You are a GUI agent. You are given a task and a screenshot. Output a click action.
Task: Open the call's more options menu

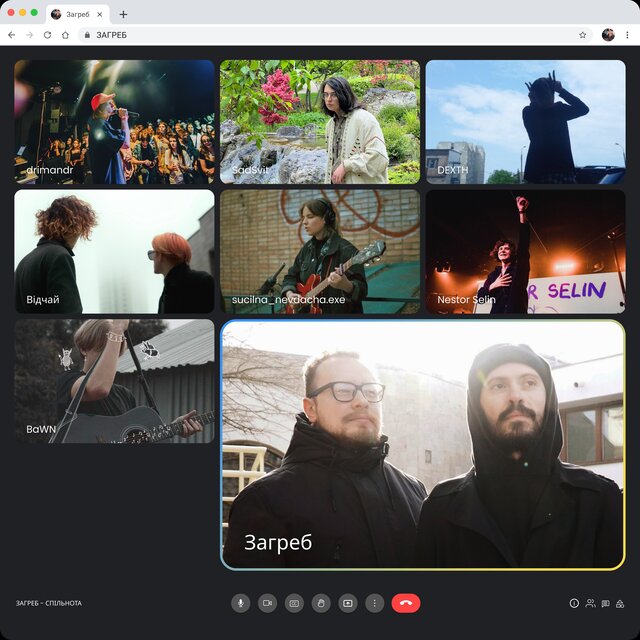tap(375, 603)
